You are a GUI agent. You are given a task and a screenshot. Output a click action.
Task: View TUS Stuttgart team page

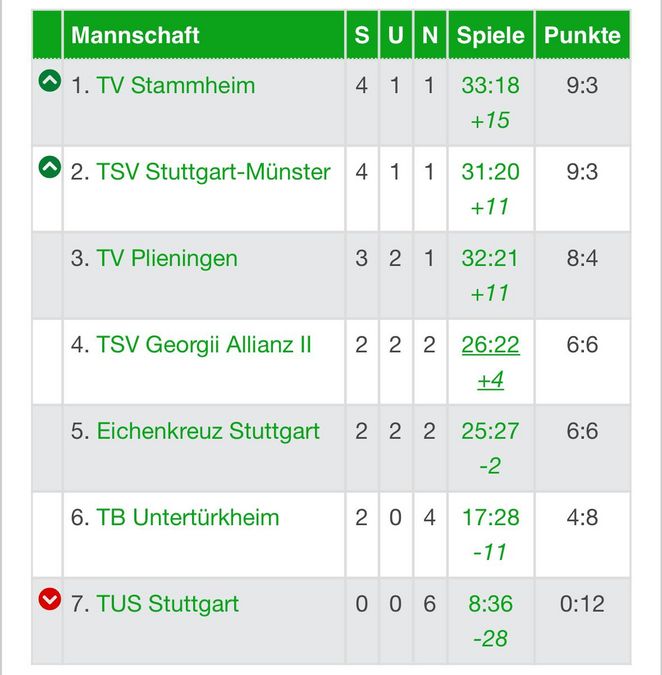(x=167, y=604)
